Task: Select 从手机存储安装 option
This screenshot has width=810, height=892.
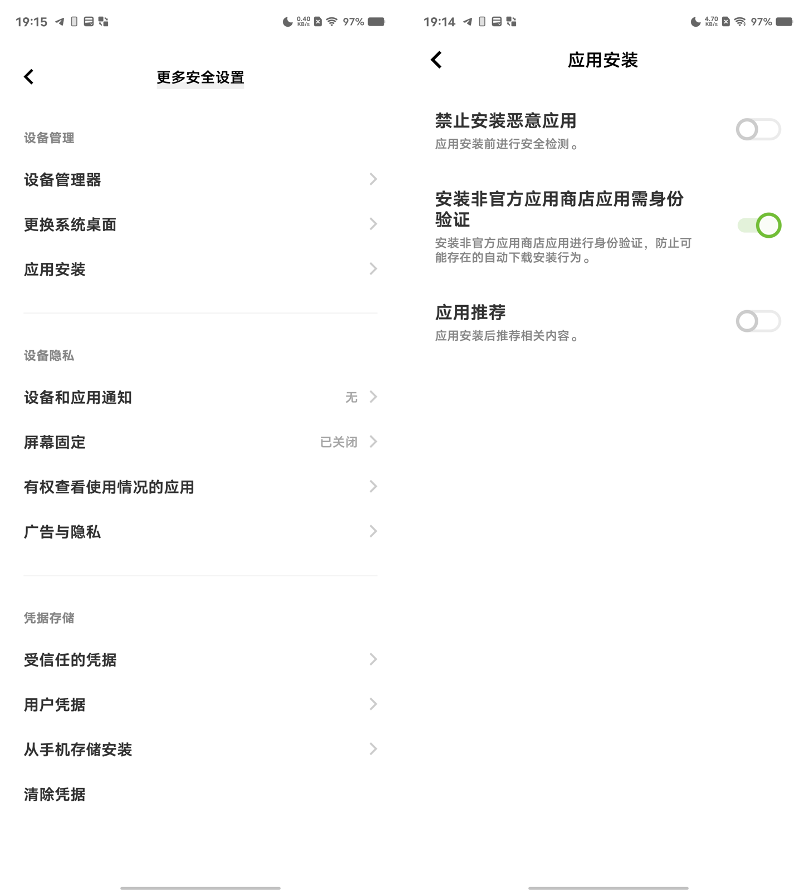Action: tap(200, 750)
